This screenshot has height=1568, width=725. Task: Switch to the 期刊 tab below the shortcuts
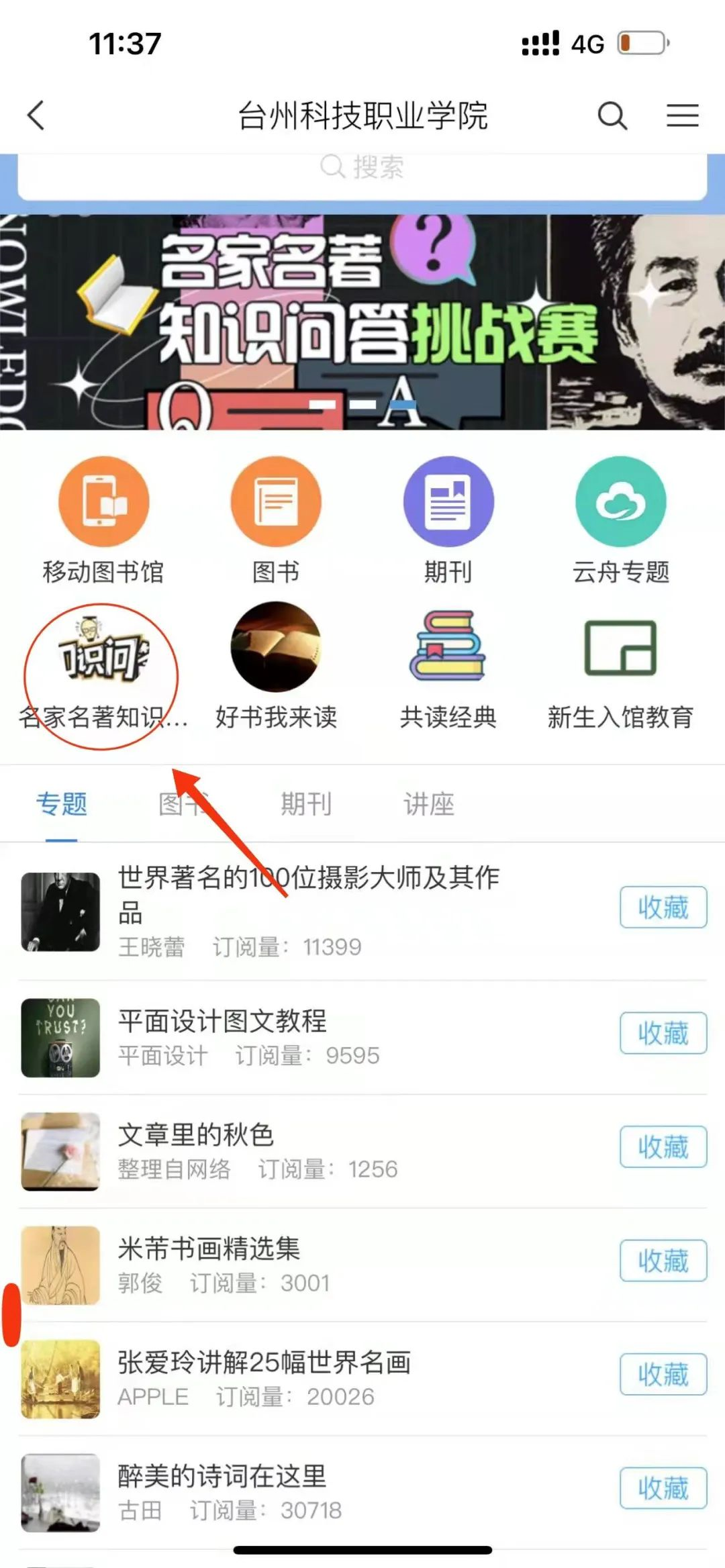tap(306, 804)
